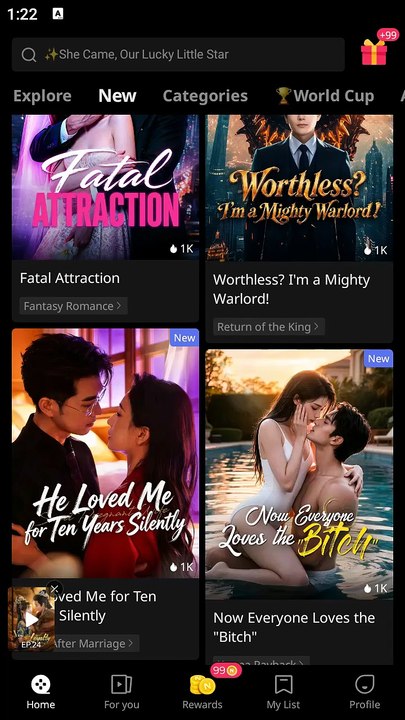
Task: Go to the Profile tab
Action: pyautogui.click(x=365, y=693)
